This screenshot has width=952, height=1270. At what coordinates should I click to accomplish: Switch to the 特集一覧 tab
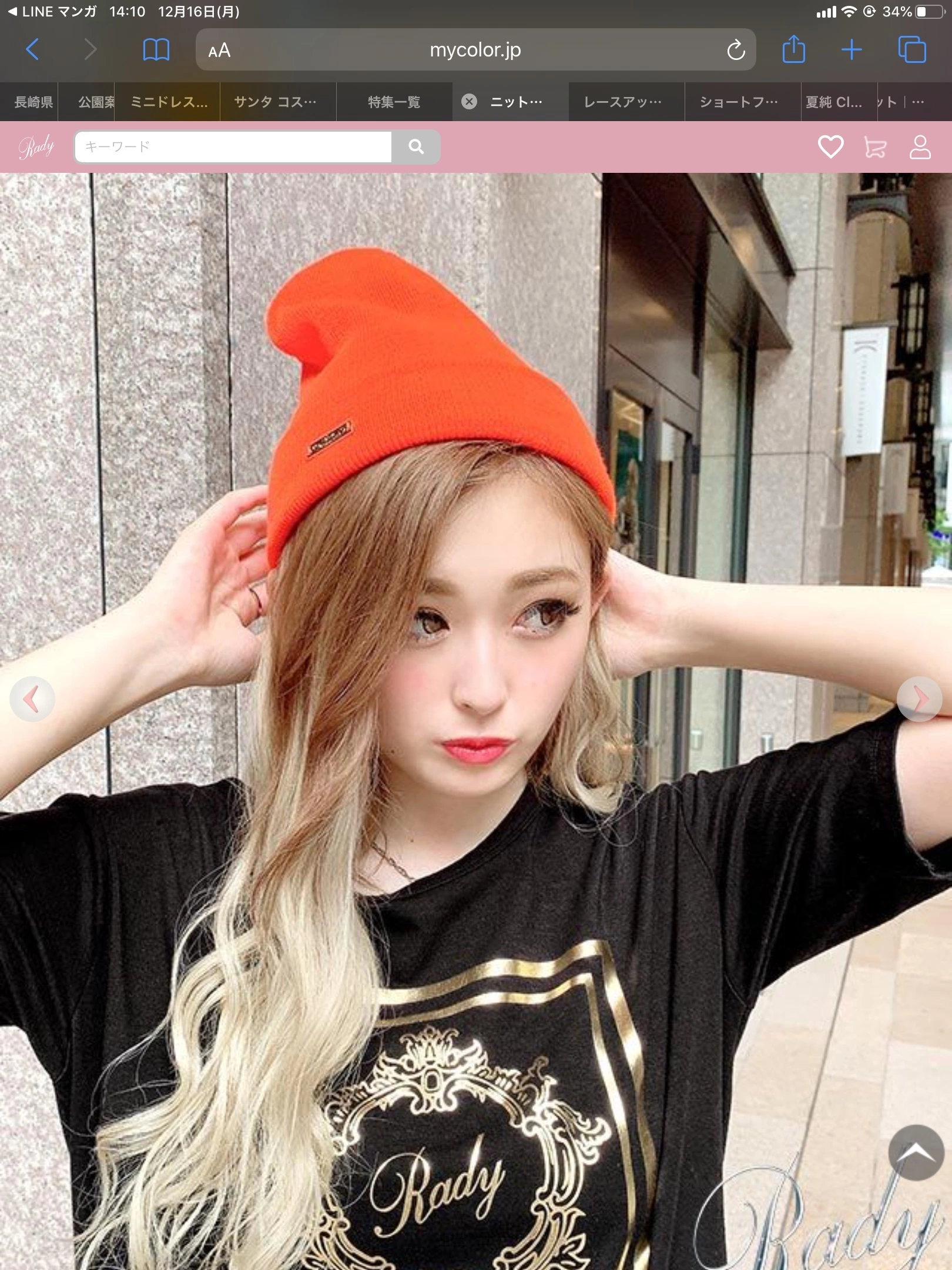click(394, 102)
